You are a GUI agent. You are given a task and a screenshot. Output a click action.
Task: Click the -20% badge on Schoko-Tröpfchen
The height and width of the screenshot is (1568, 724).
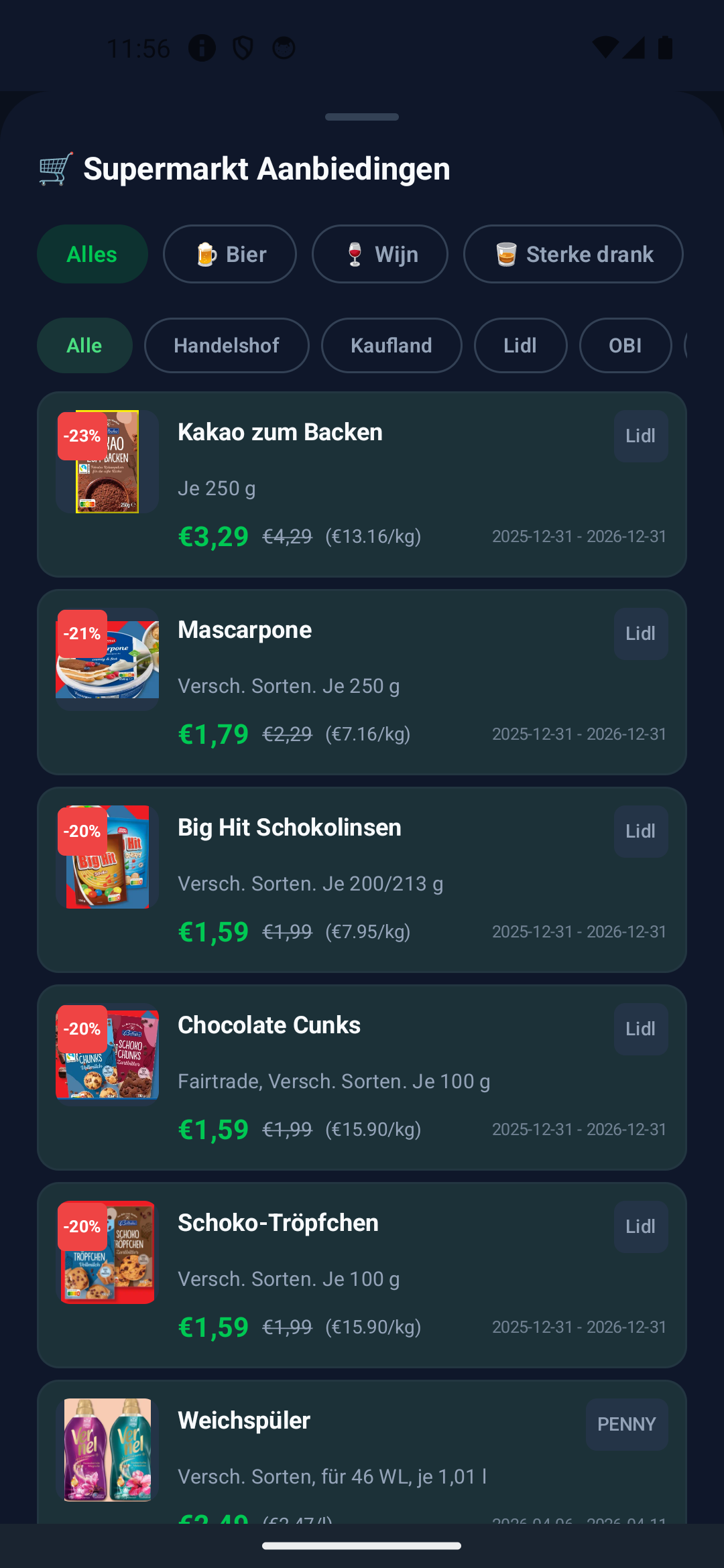pyautogui.click(x=82, y=1226)
